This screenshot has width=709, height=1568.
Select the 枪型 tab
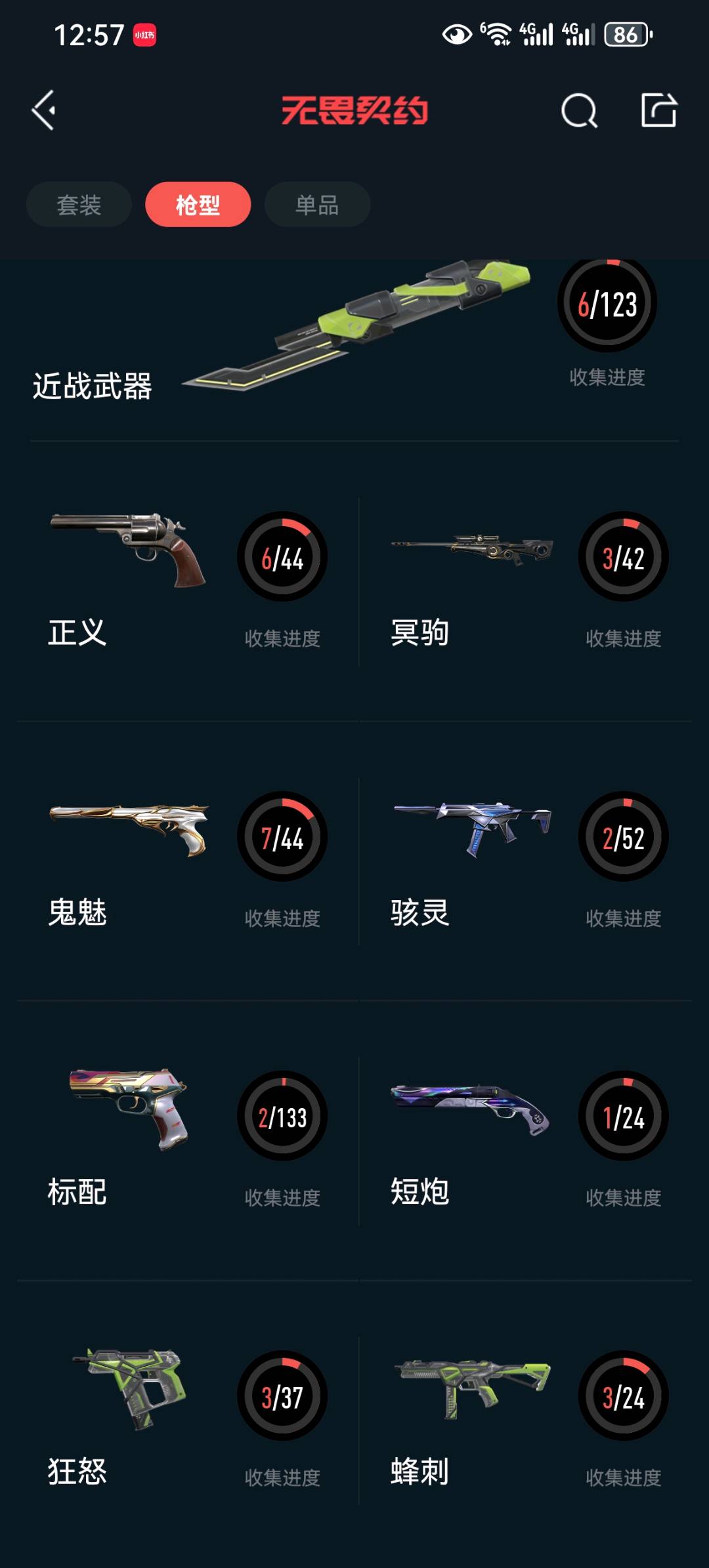click(x=198, y=205)
